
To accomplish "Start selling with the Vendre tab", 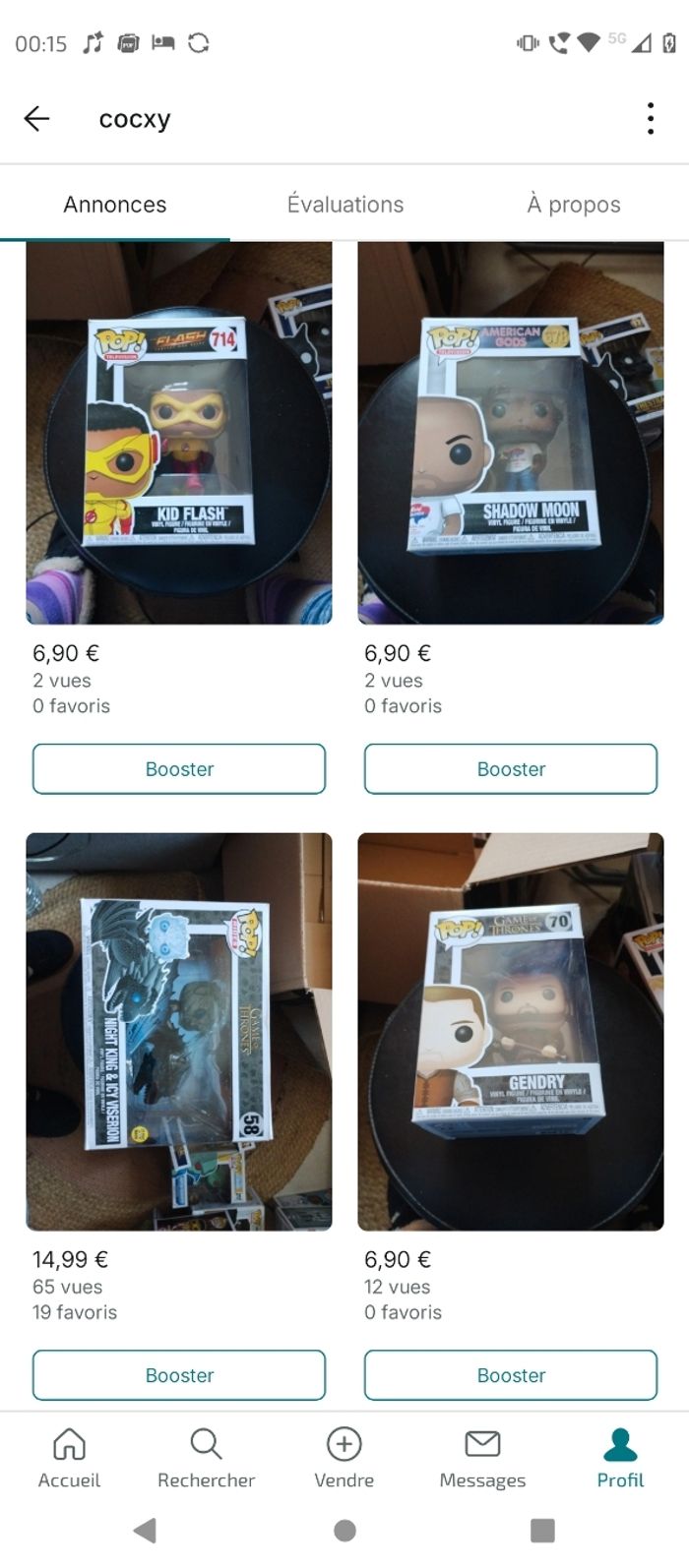I will pos(344,1459).
